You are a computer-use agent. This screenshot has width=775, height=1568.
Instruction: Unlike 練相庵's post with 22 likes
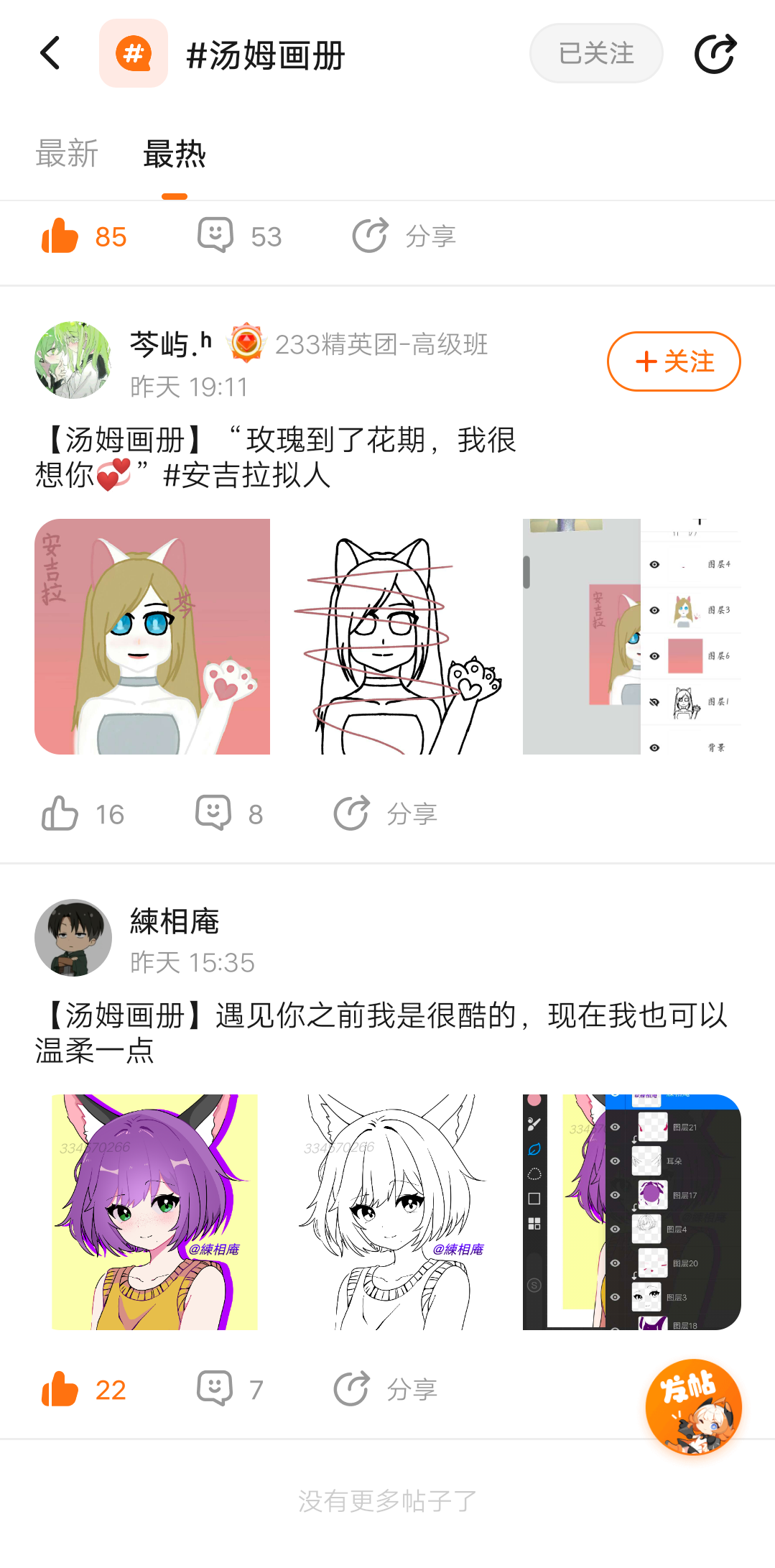84,1389
